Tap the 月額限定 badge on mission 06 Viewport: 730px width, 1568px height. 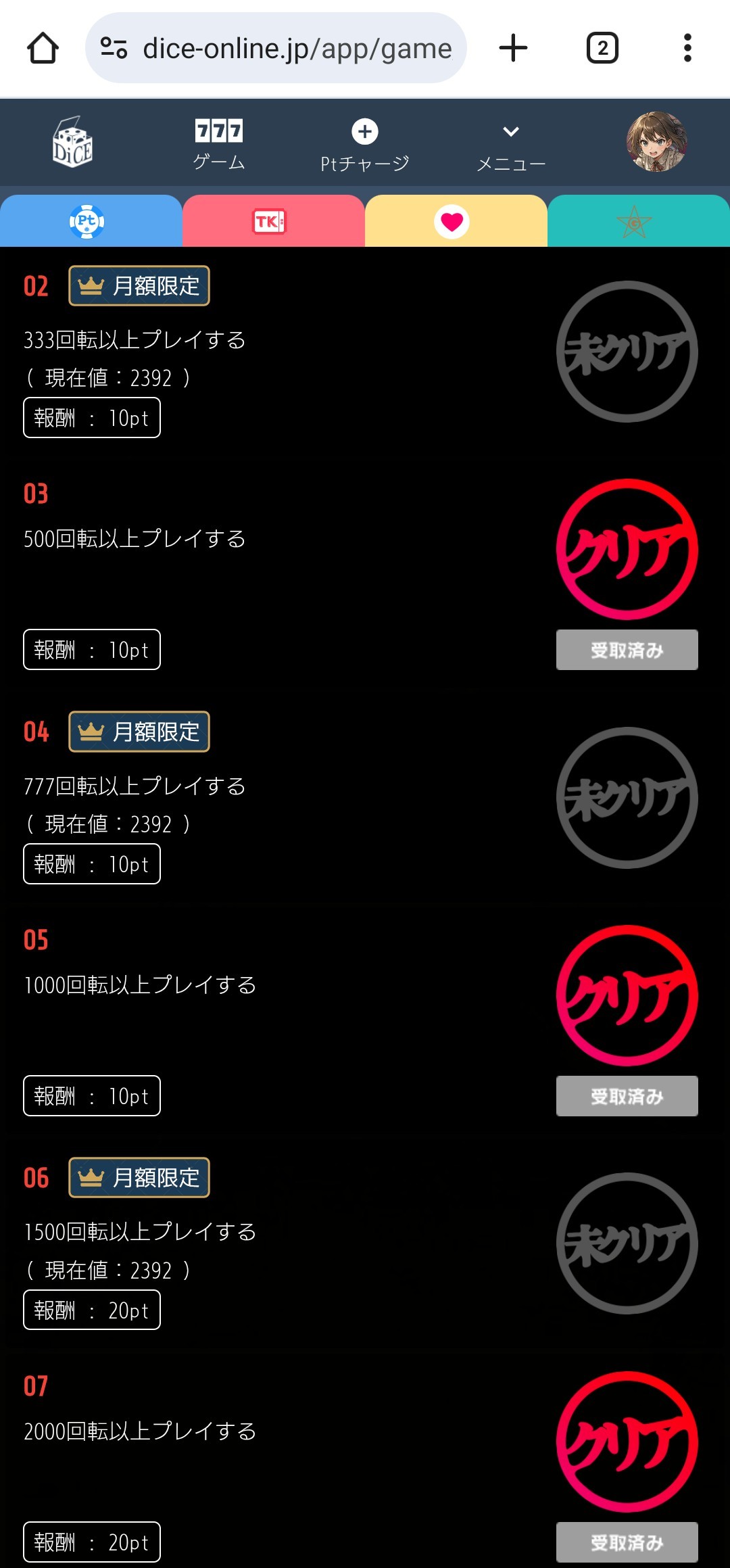point(139,1178)
